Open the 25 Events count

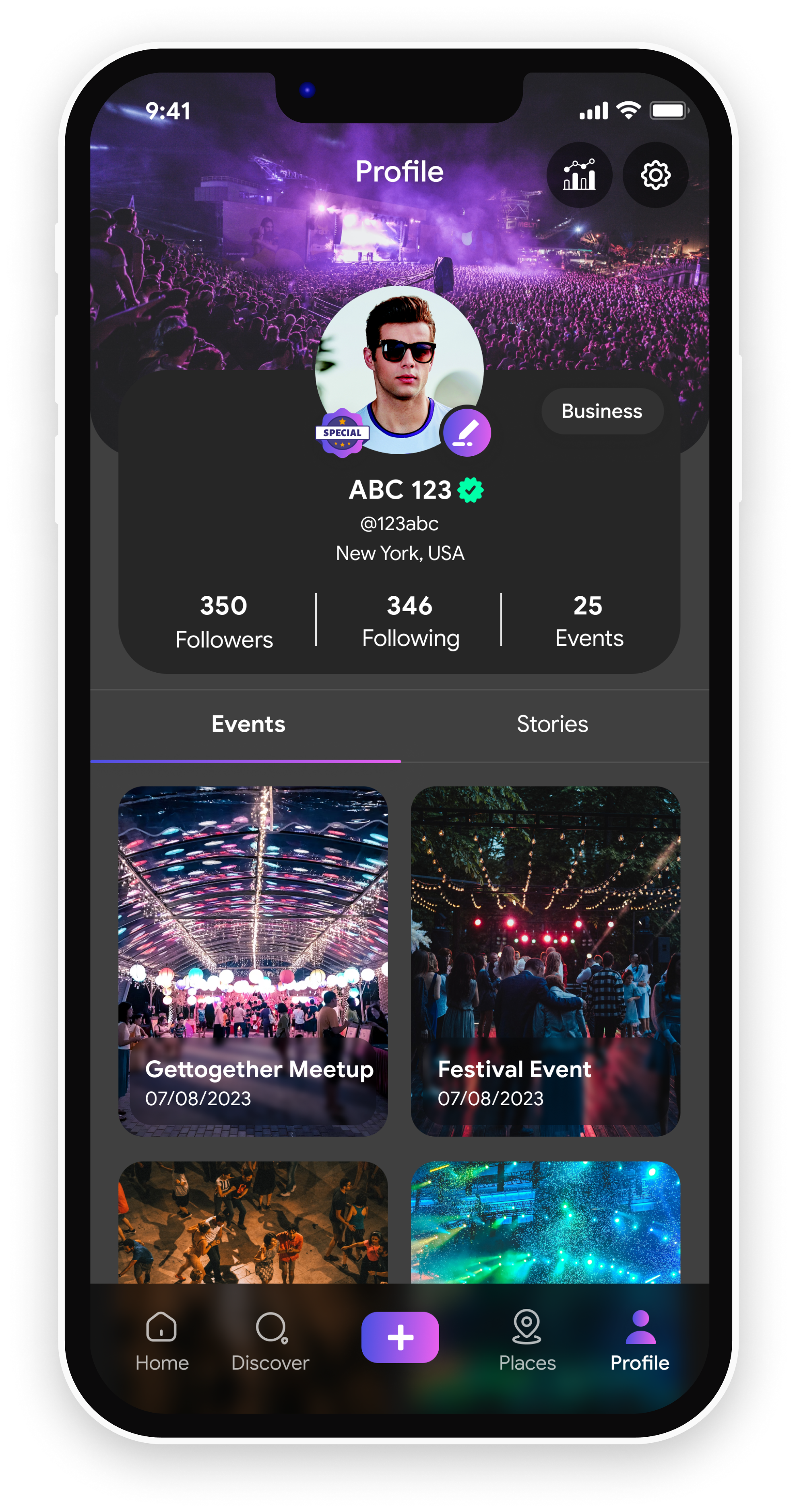[589, 621]
